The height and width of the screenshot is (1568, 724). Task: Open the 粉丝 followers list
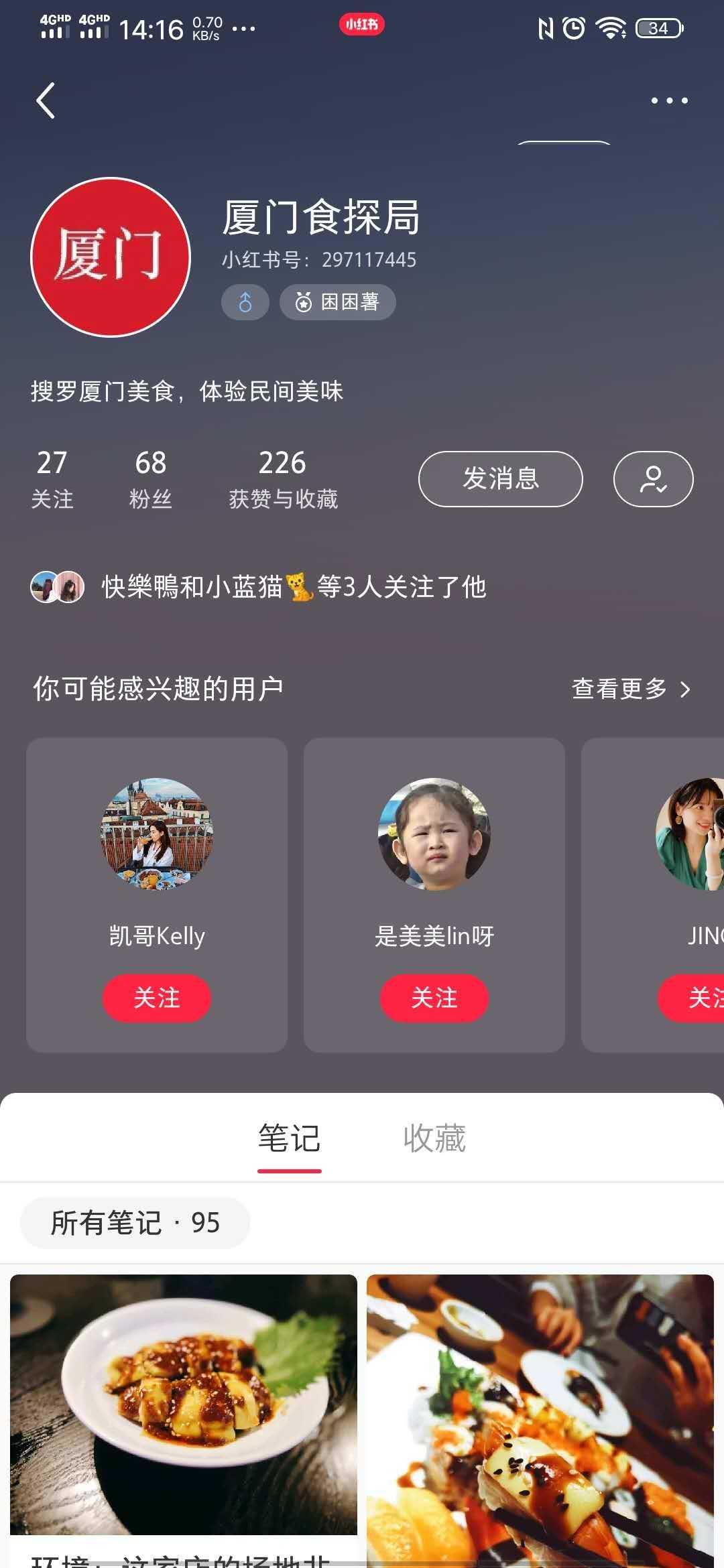pos(150,478)
